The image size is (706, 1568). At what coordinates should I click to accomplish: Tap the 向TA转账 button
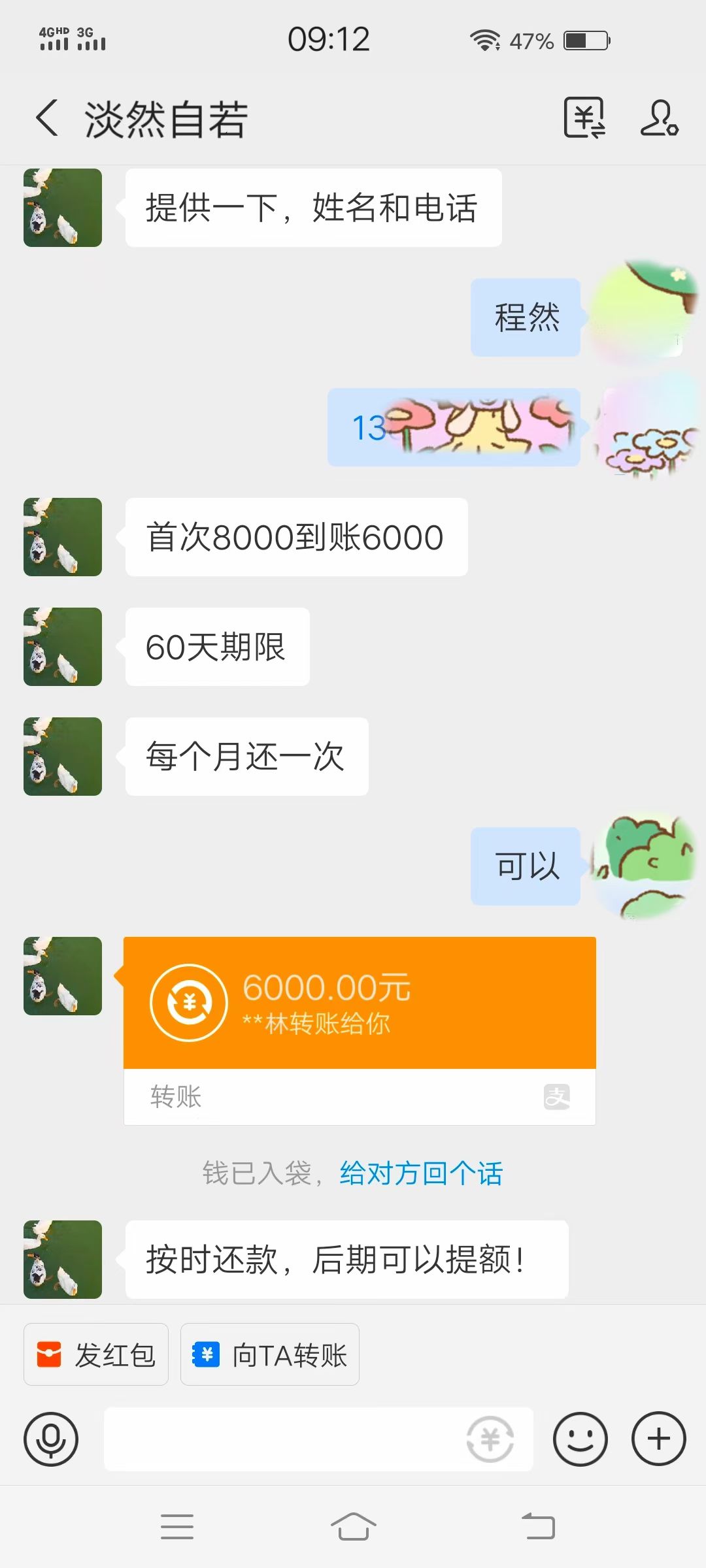[270, 1354]
